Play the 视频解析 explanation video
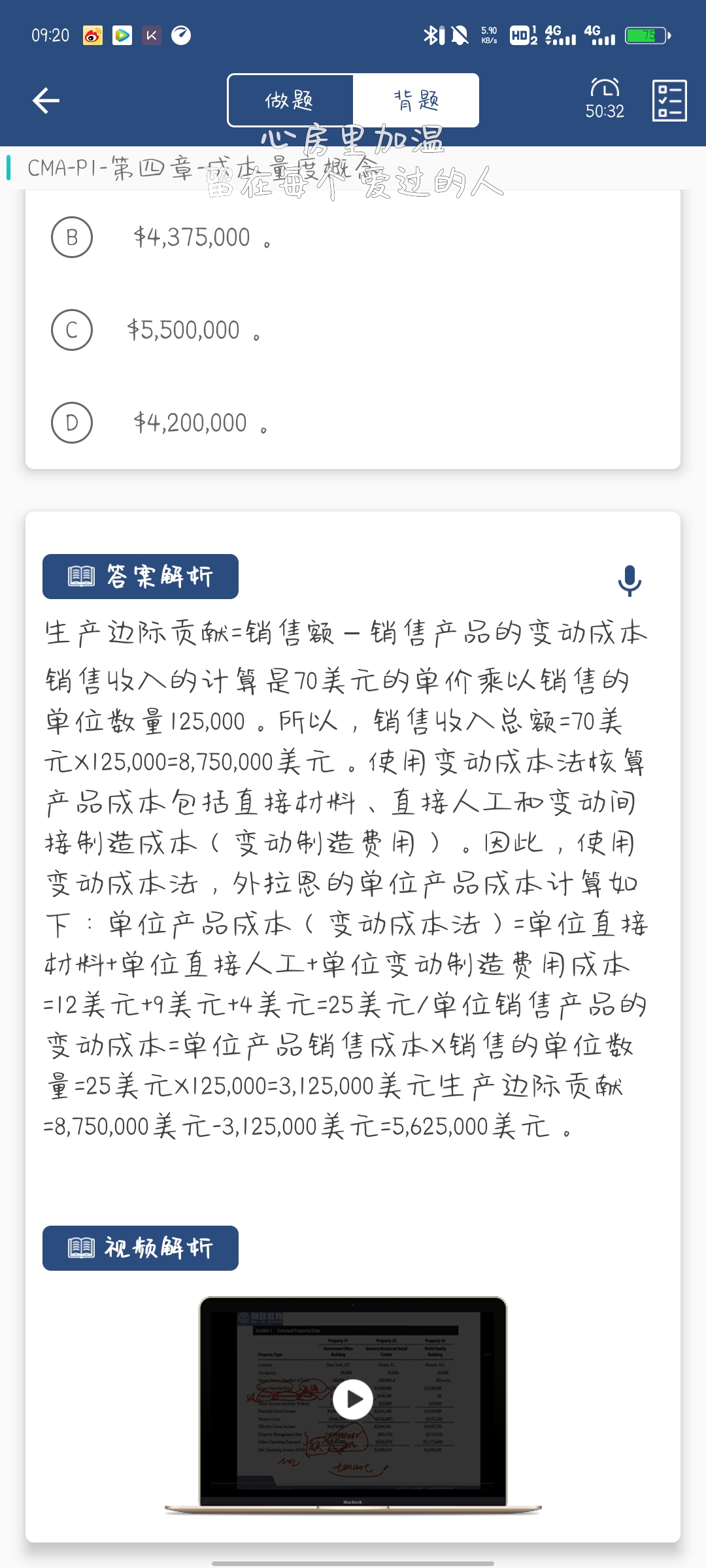Viewport: 706px width, 1568px height. [x=353, y=1400]
